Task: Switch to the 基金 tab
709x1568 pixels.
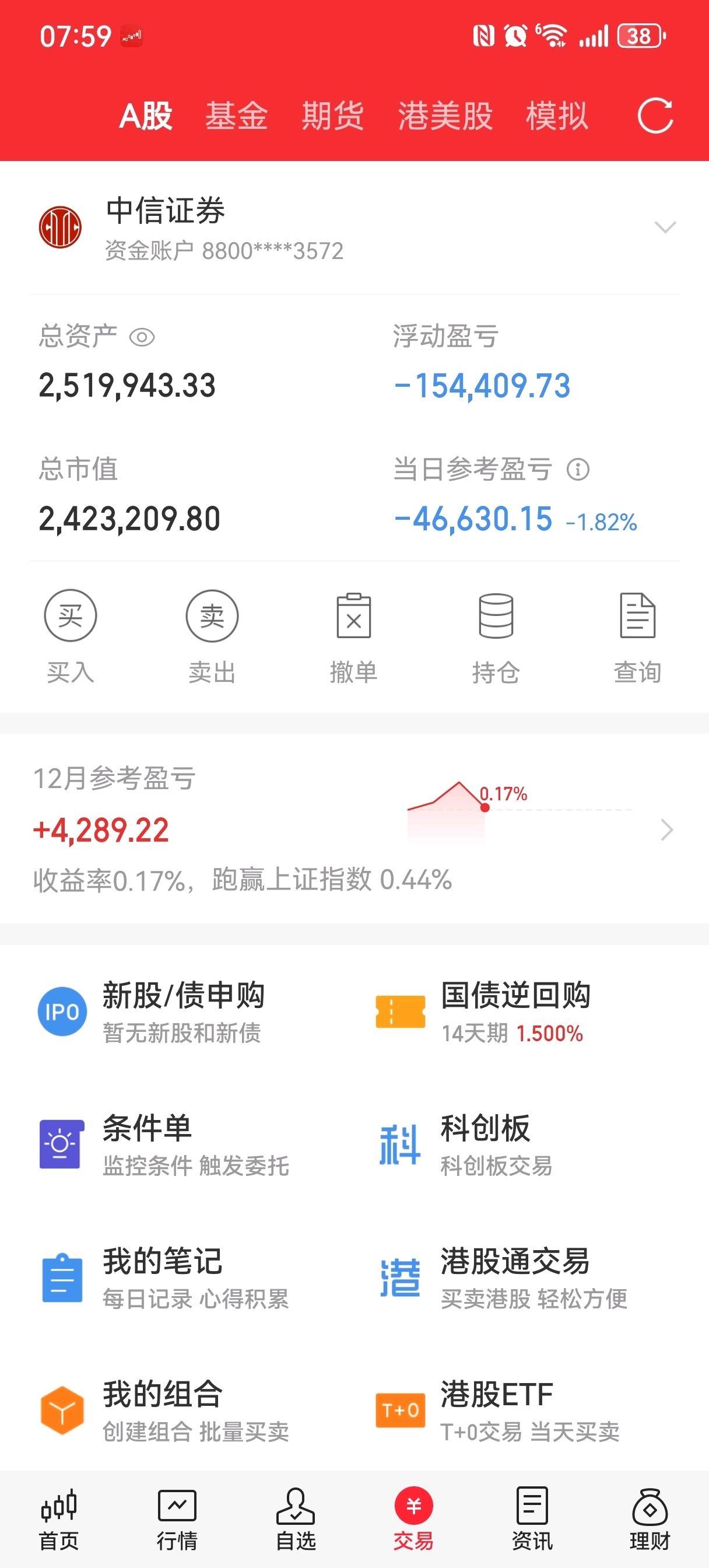Action: (x=236, y=116)
